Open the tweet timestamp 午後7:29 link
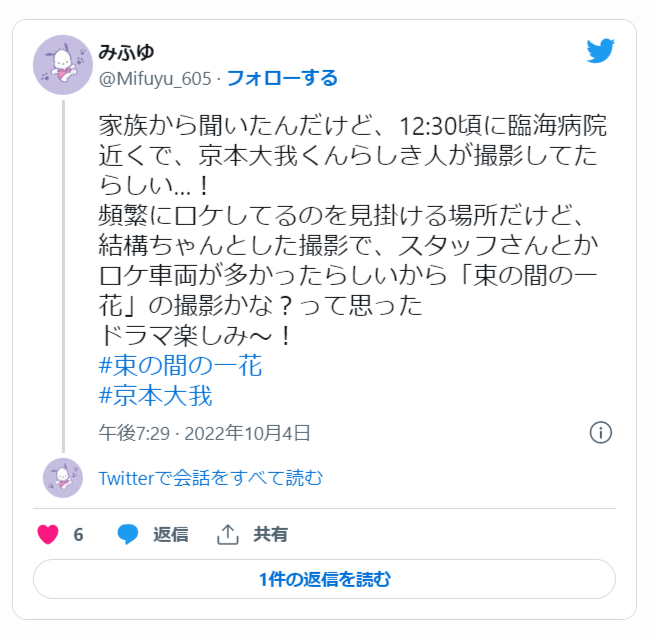The height and width of the screenshot is (638, 656). click(x=204, y=433)
